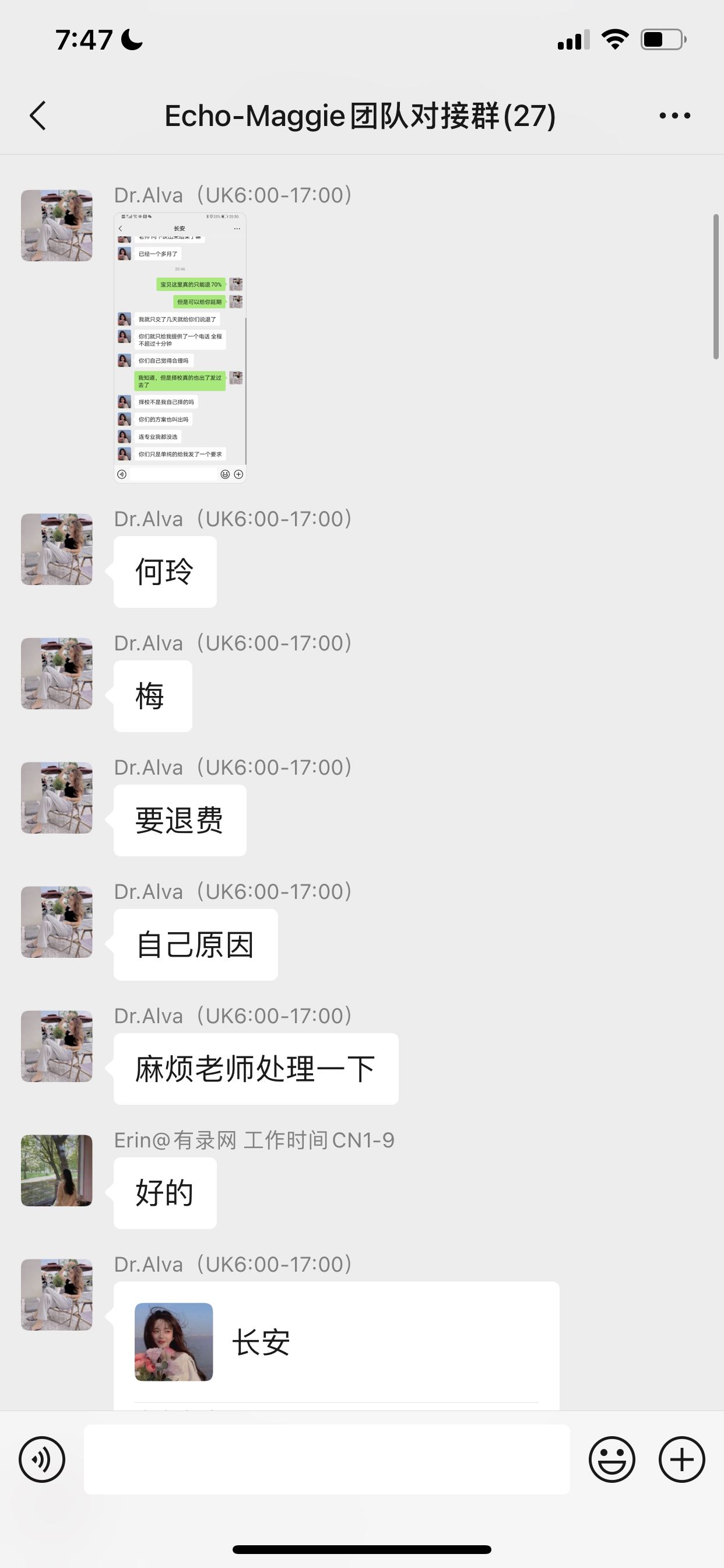Image resolution: width=724 pixels, height=1568 pixels.
Task: Open the chat screenshot image from Dr.Alva
Action: coord(180,348)
